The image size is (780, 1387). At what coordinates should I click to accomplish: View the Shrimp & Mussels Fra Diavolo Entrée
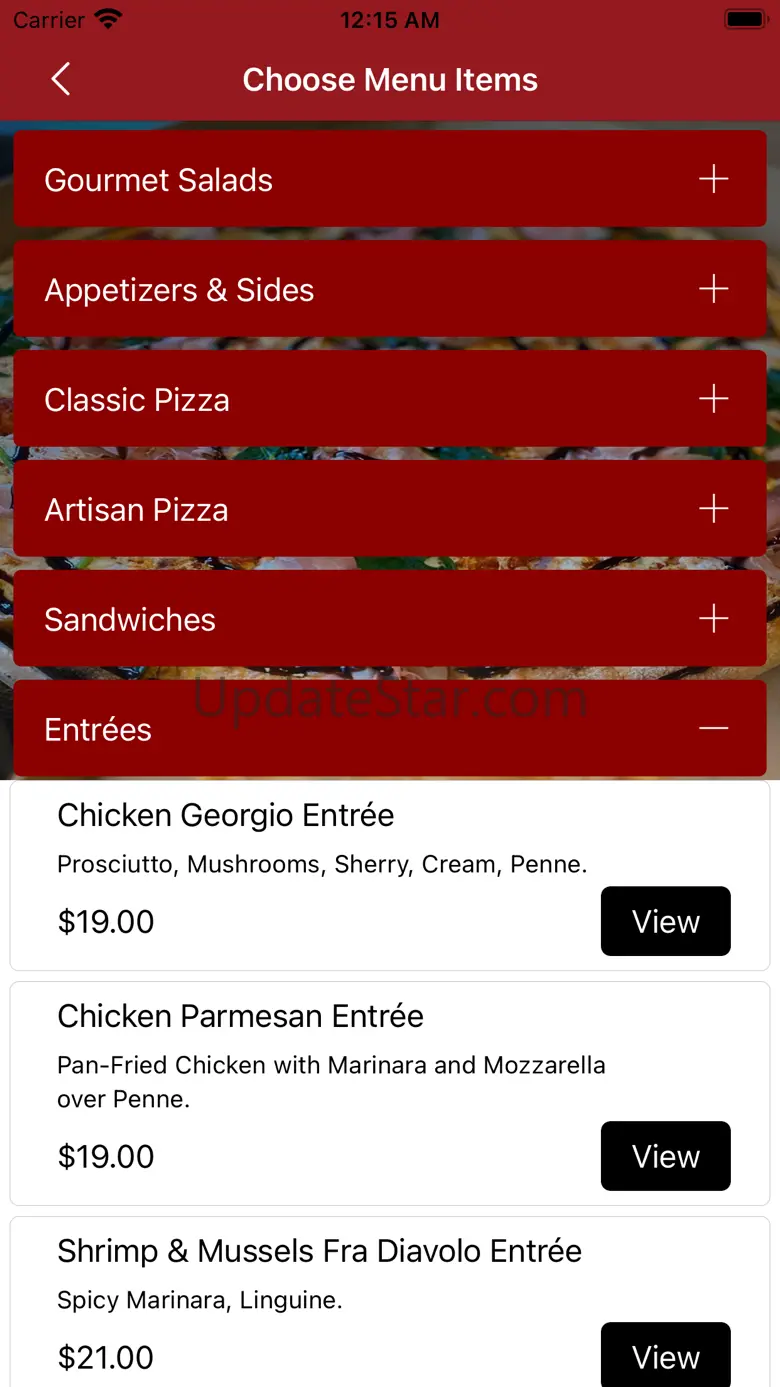[665, 1356]
